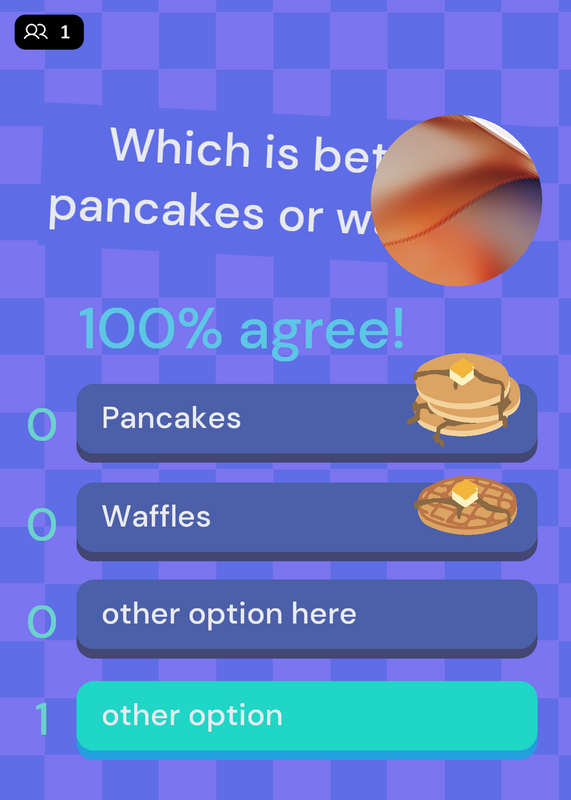Choose the "other option here" answer
Viewport: 571px width, 800px height.
tap(307, 618)
